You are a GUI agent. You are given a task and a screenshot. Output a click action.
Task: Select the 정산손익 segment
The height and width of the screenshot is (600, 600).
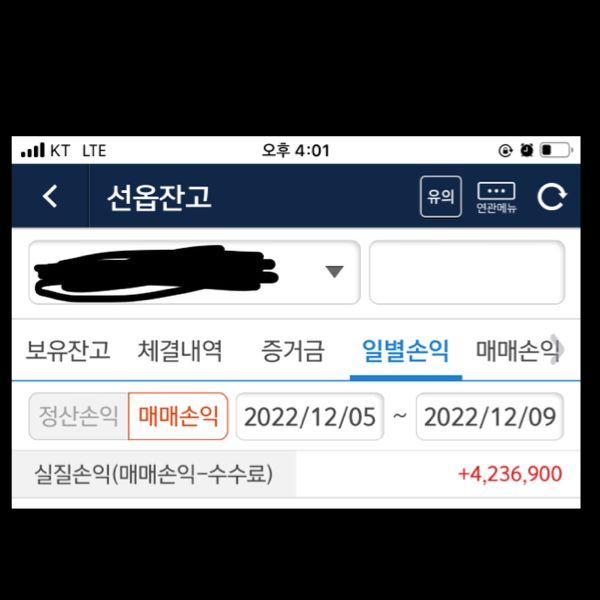tap(78, 416)
